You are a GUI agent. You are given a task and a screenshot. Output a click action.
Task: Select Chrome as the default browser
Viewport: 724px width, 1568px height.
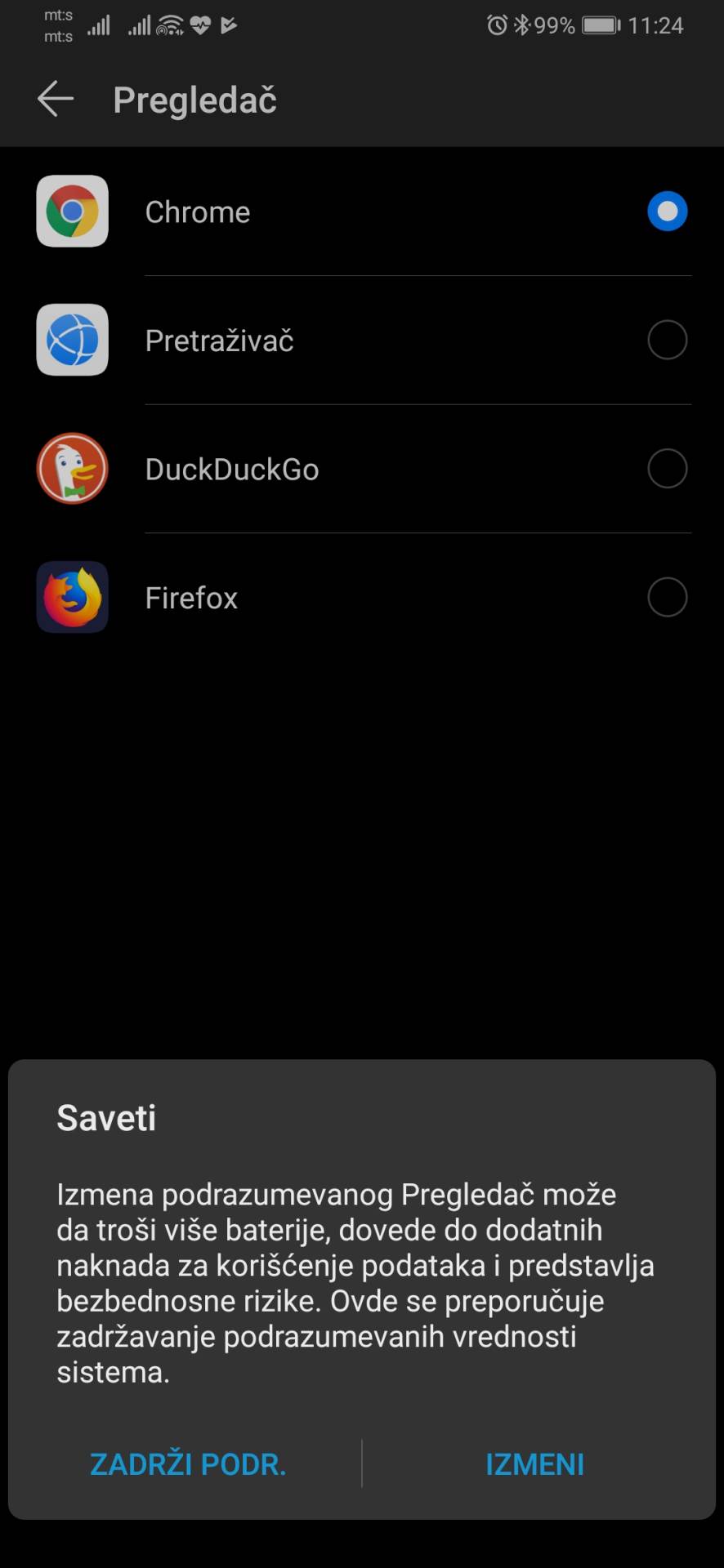click(667, 212)
